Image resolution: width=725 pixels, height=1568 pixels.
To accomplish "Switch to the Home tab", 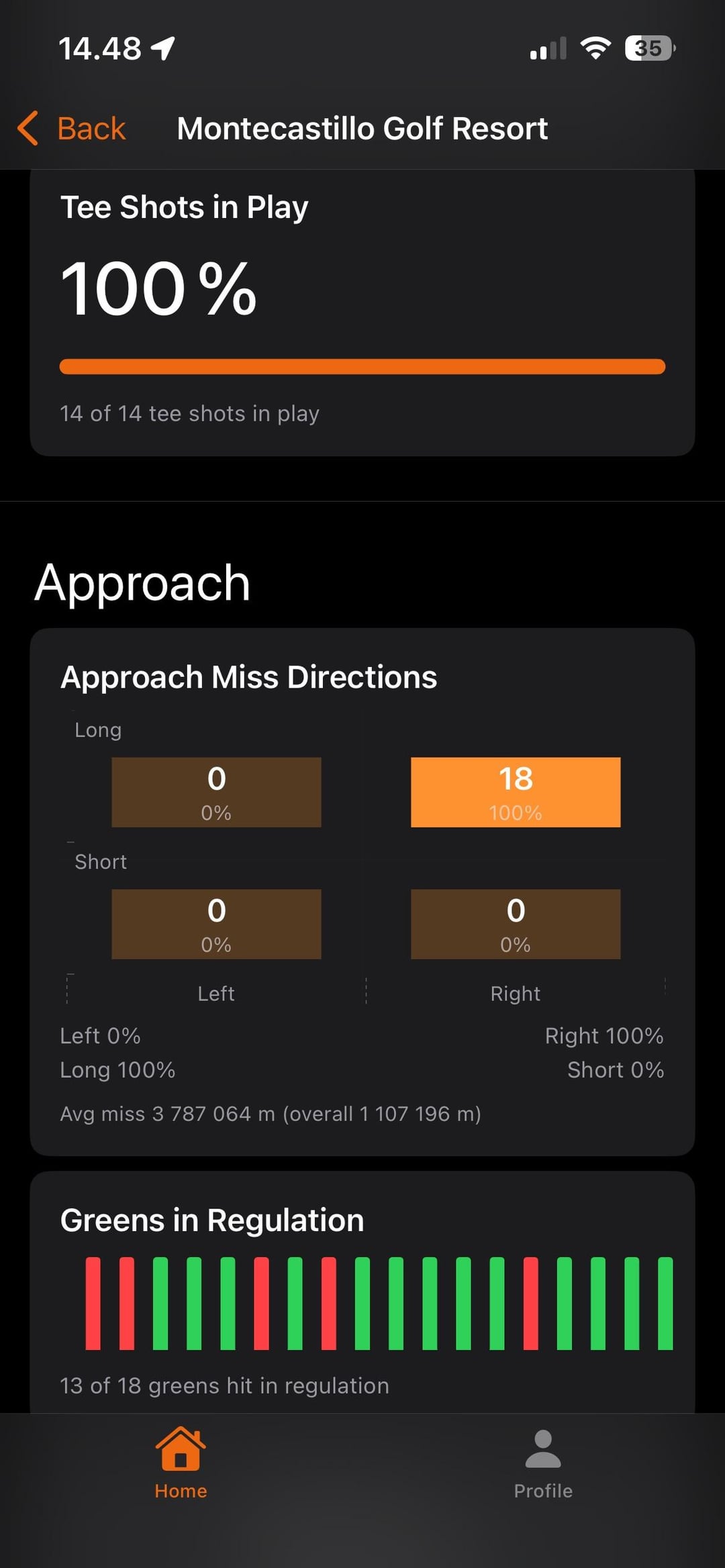I will (181, 1463).
